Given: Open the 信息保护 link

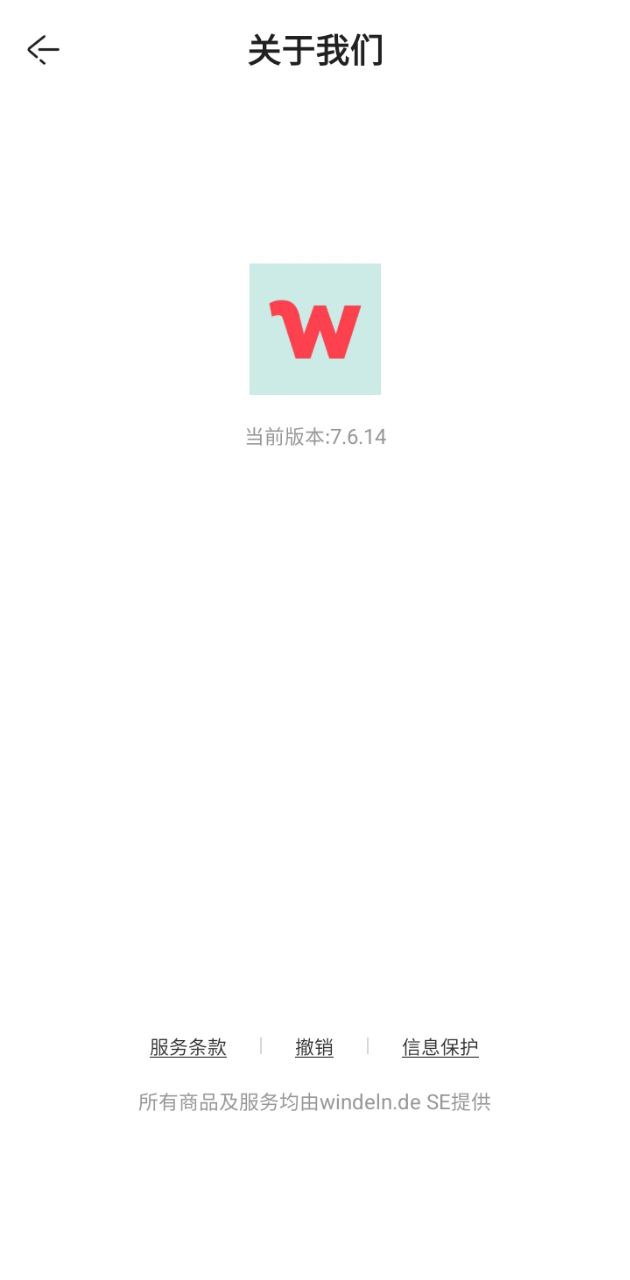Looking at the screenshot, I should [x=440, y=1047].
